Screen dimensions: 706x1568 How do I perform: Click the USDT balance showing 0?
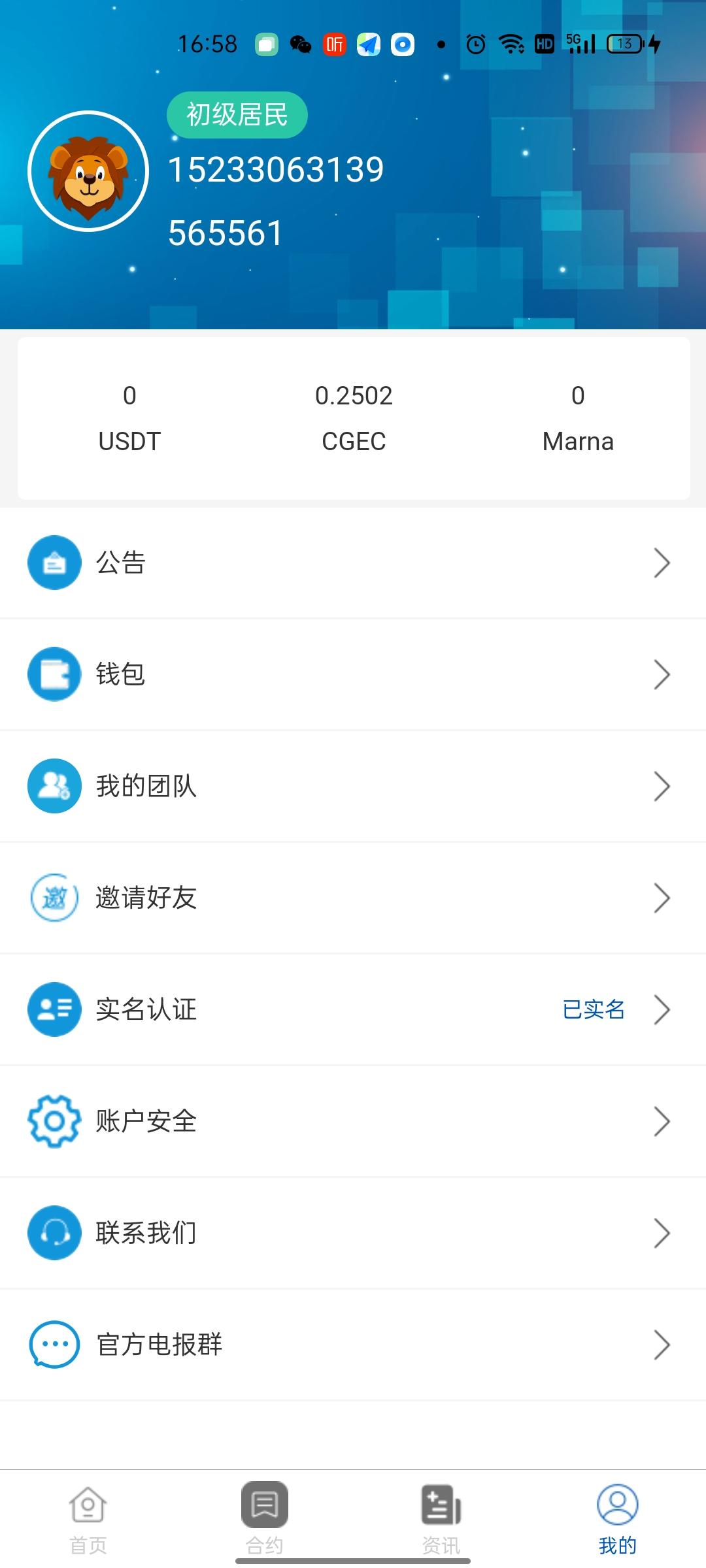[129, 415]
